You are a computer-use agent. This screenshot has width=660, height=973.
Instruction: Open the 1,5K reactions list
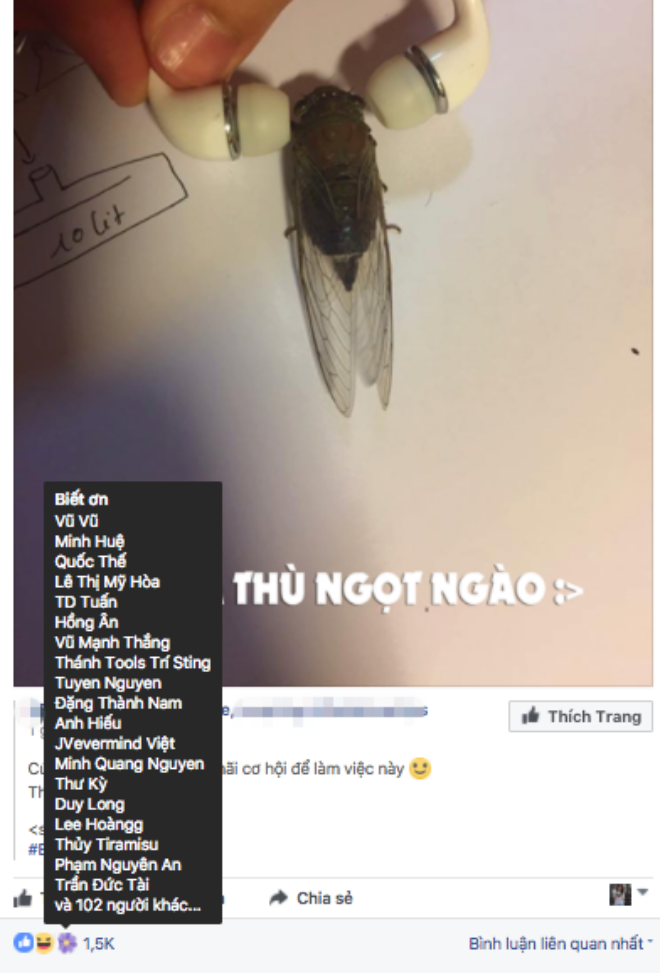(x=99, y=943)
